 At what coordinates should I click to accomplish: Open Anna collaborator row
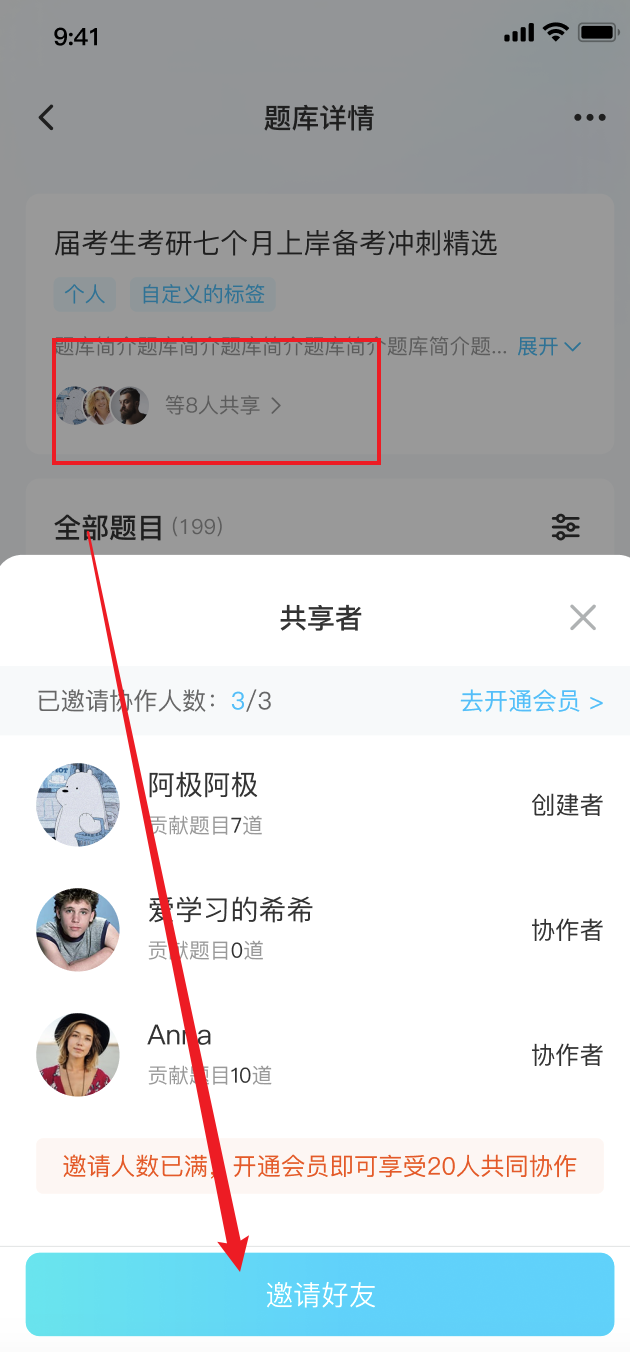(318, 1054)
